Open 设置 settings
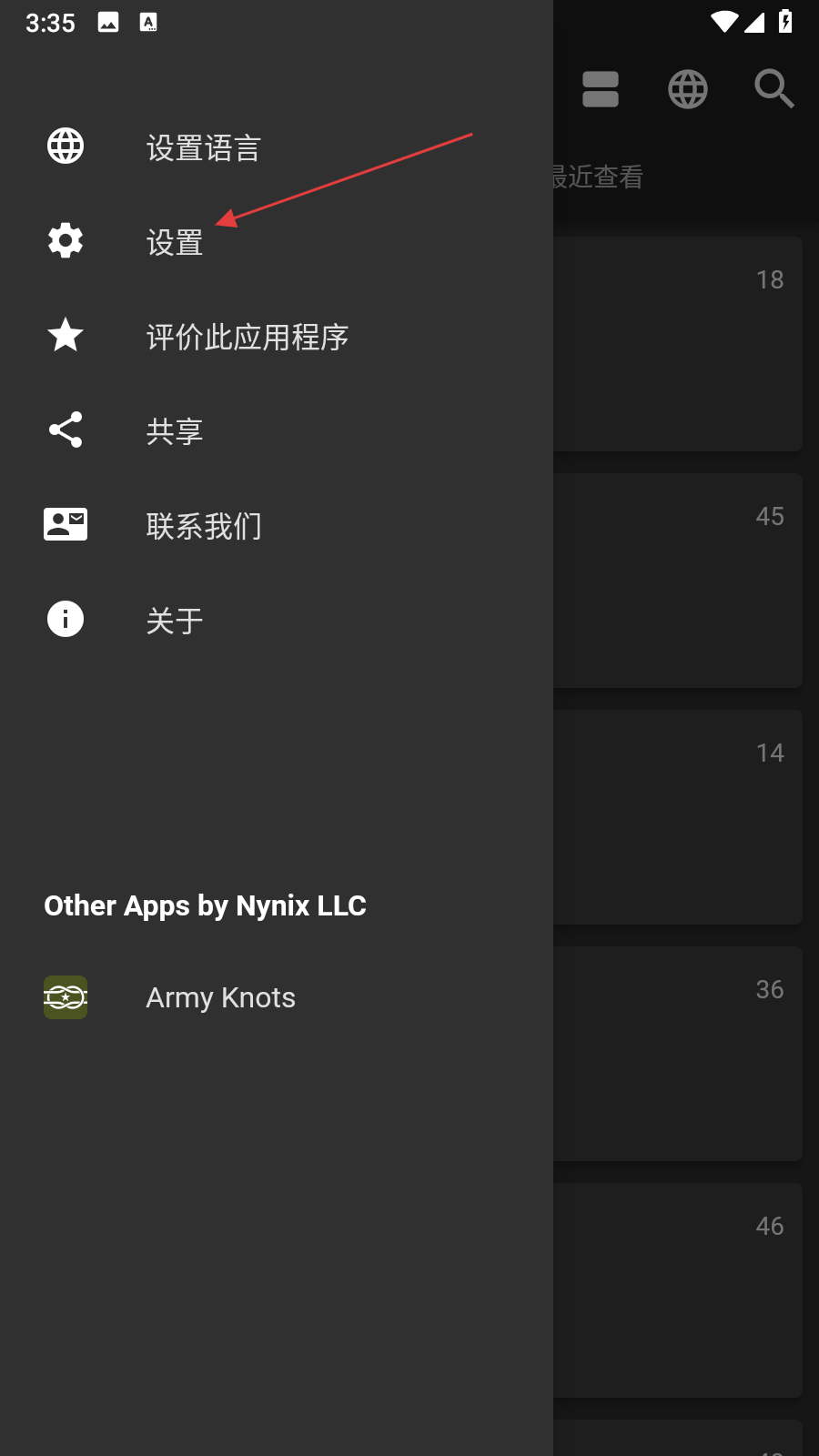The height and width of the screenshot is (1456, 819). (x=174, y=242)
